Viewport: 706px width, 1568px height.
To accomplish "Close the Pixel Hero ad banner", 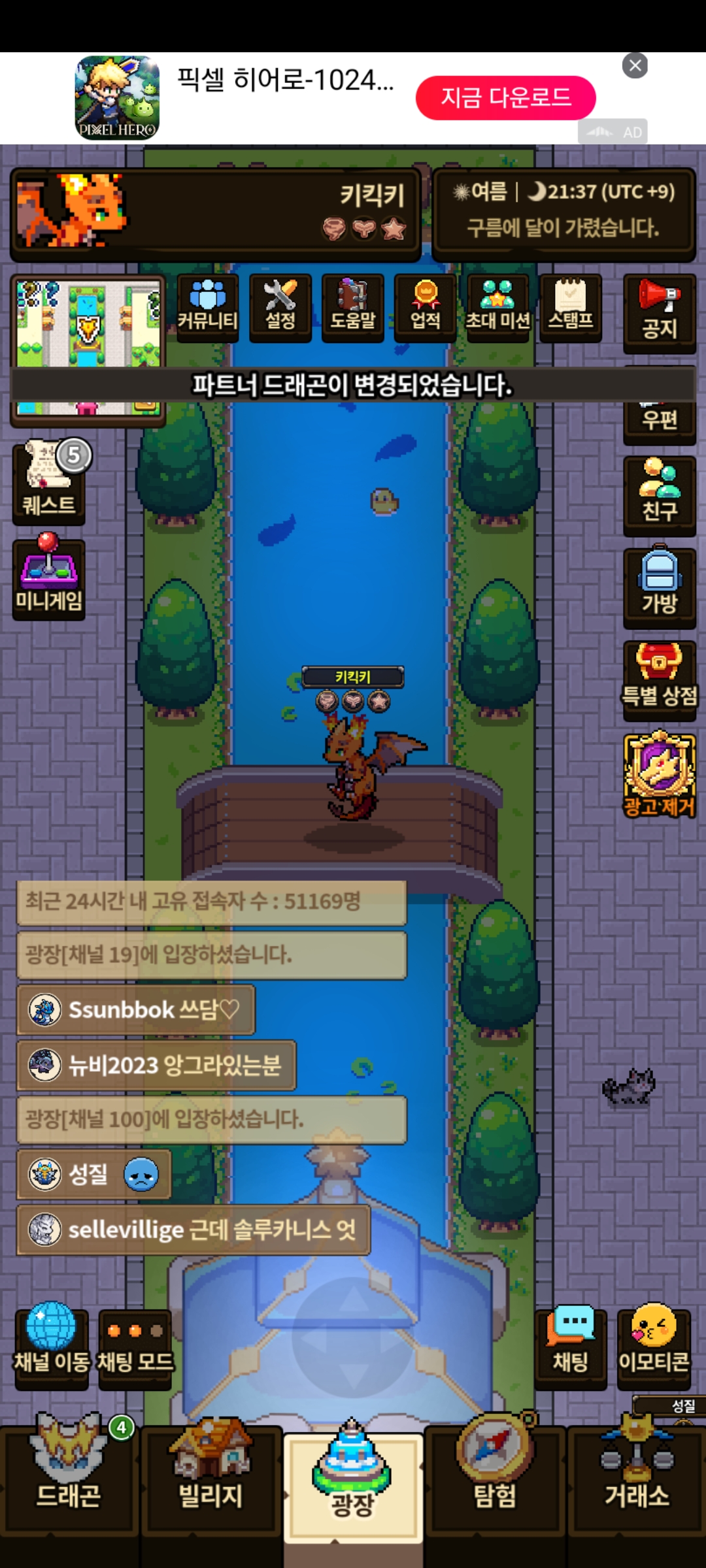I will (635, 65).
